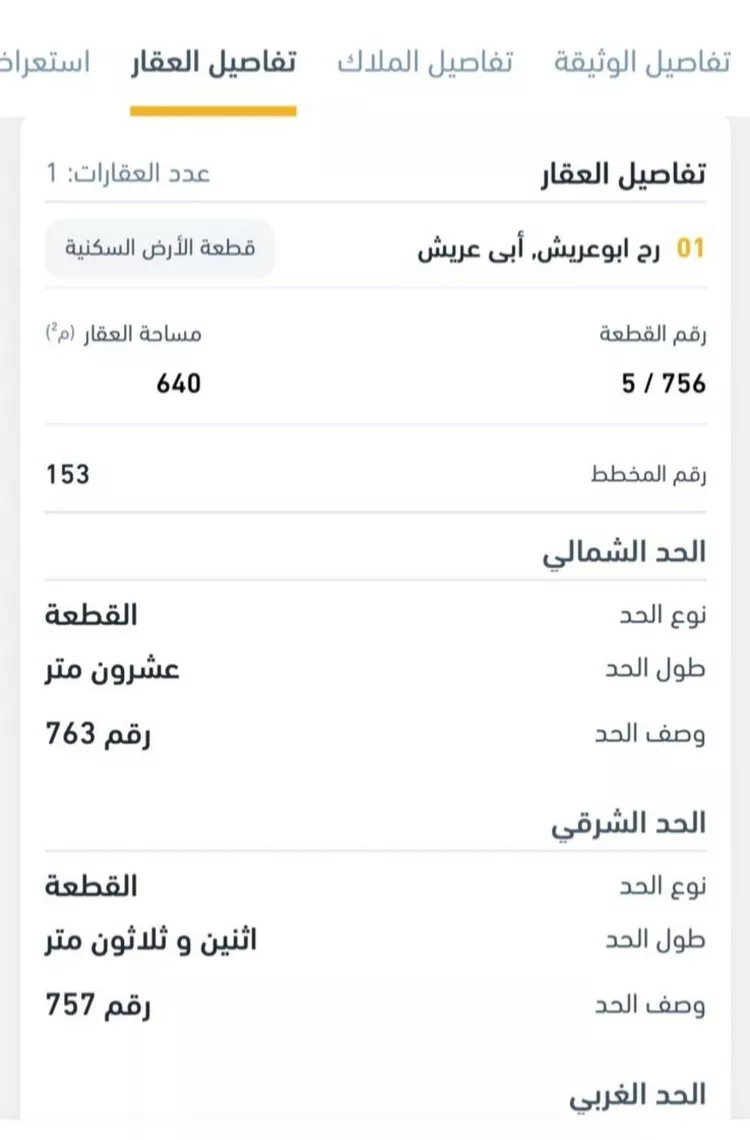This screenshot has height=1140, width=750.
Task: Switch to the تفاصيل الوثيقة tab
Action: pyautogui.click(x=641, y=62)
